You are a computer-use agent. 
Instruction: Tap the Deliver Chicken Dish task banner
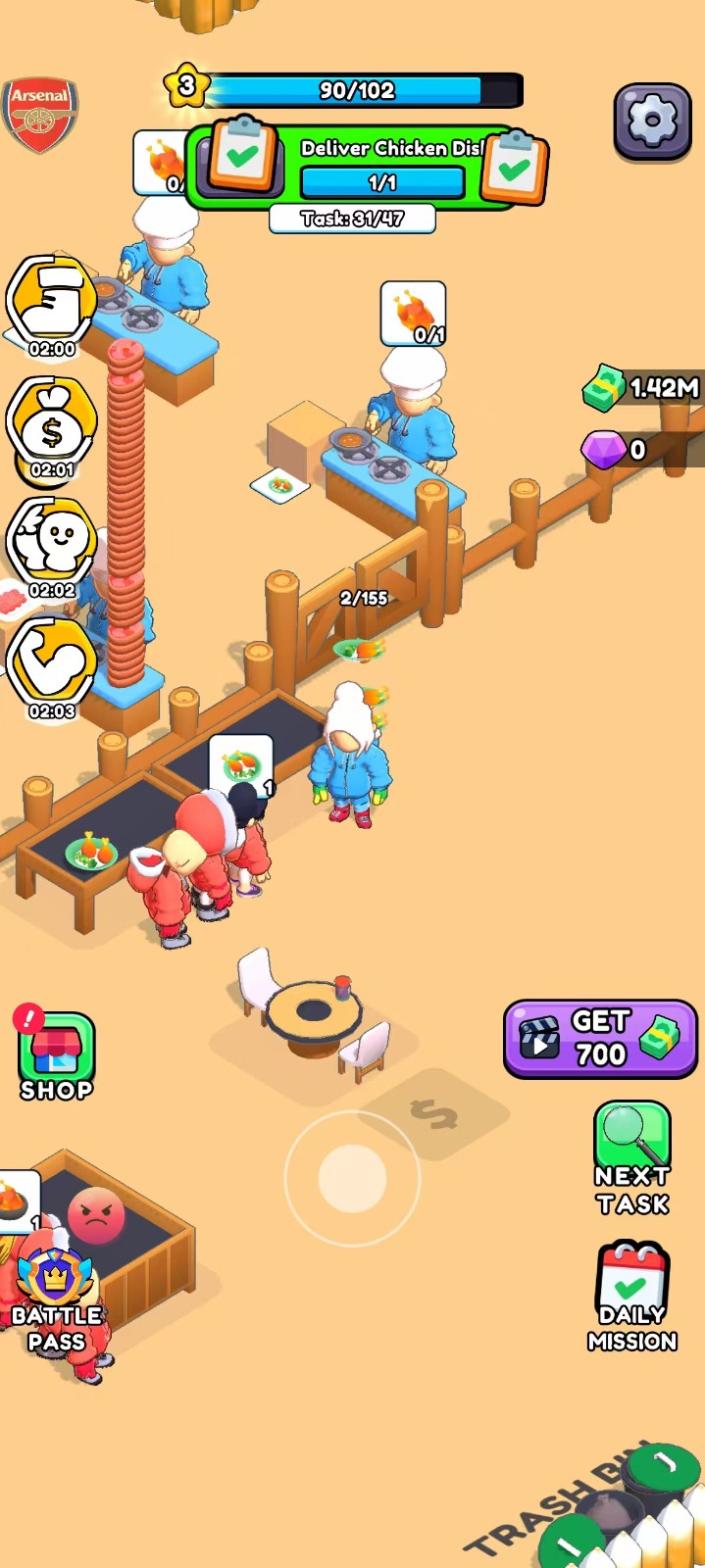click(x=382, y=165)
